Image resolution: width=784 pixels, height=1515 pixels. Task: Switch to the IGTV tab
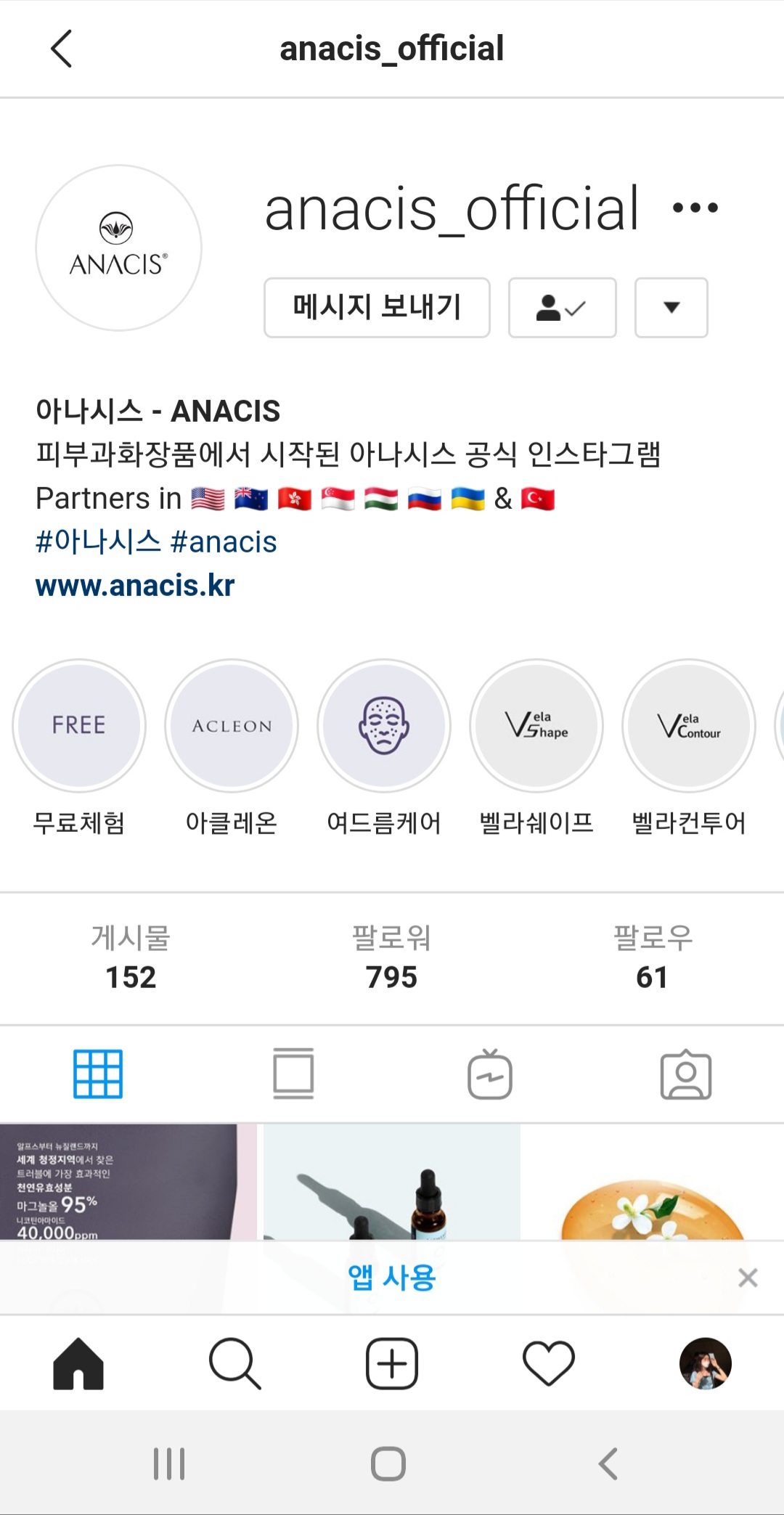click(490, 1074)
